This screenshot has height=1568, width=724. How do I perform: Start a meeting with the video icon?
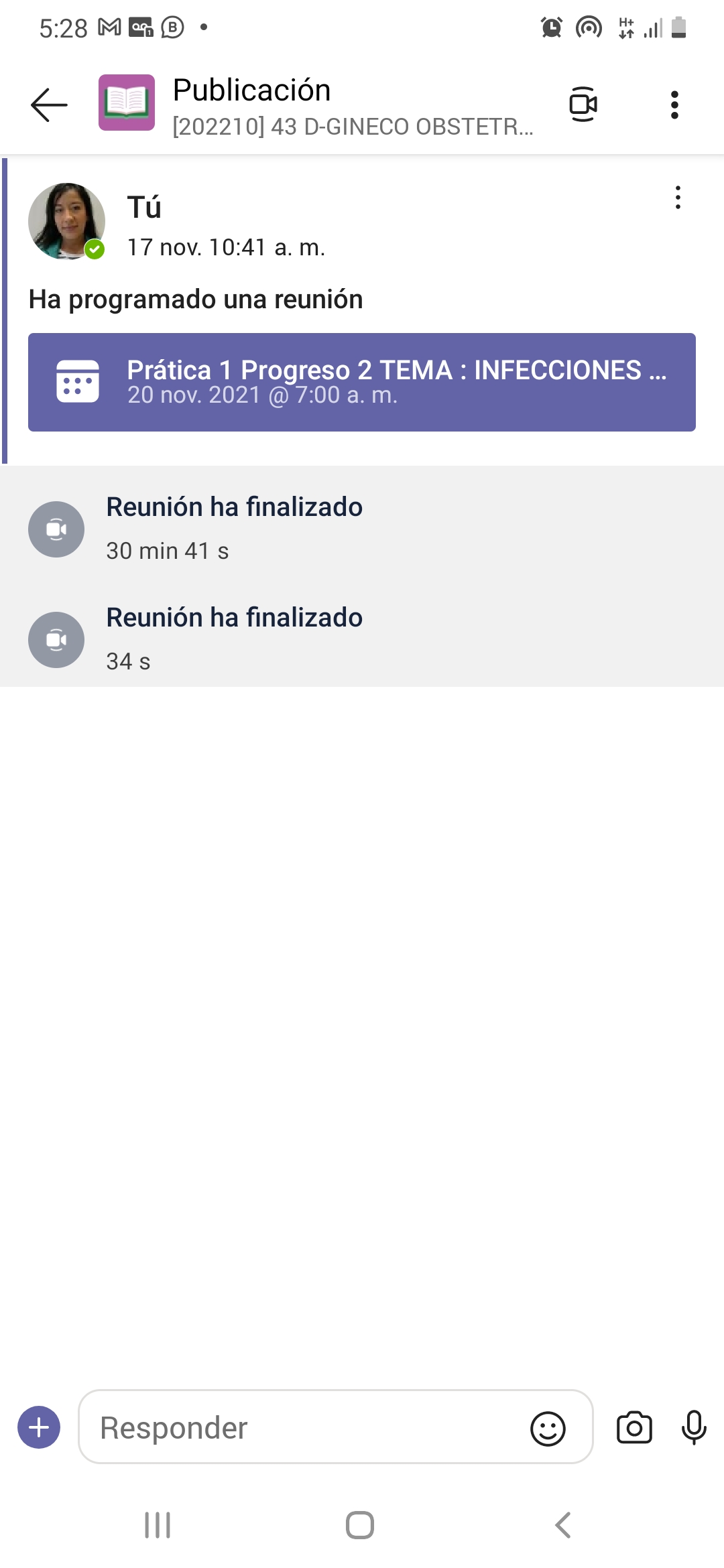click(583, 105)
